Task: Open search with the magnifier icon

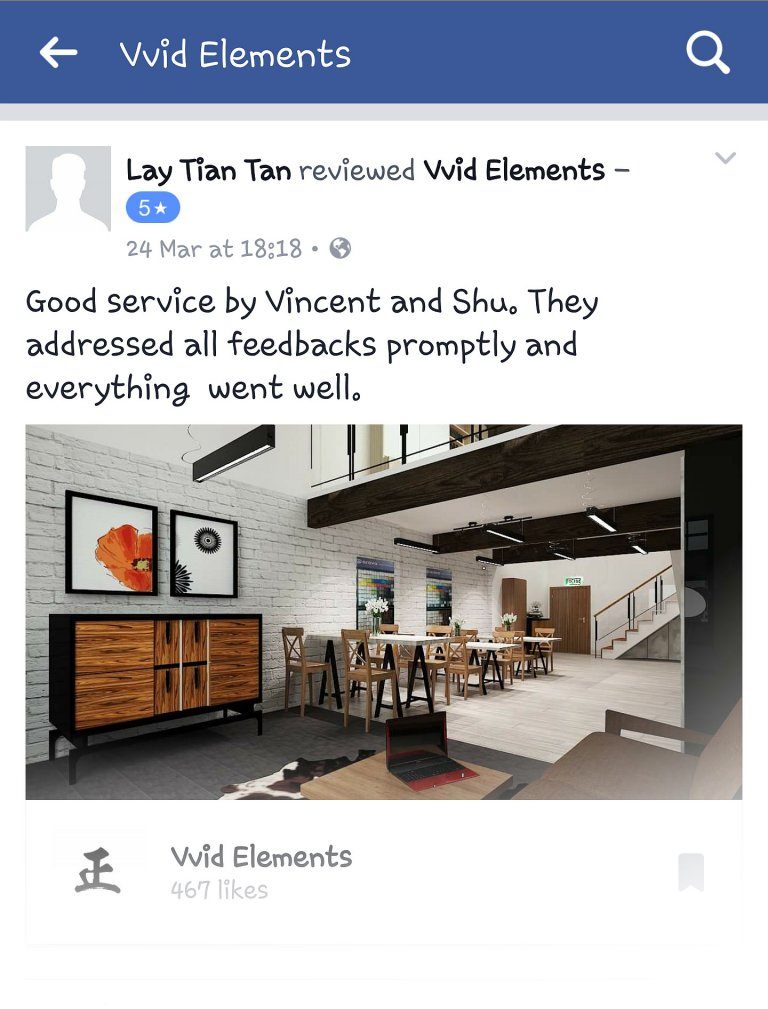Action: tap(707, 52)
